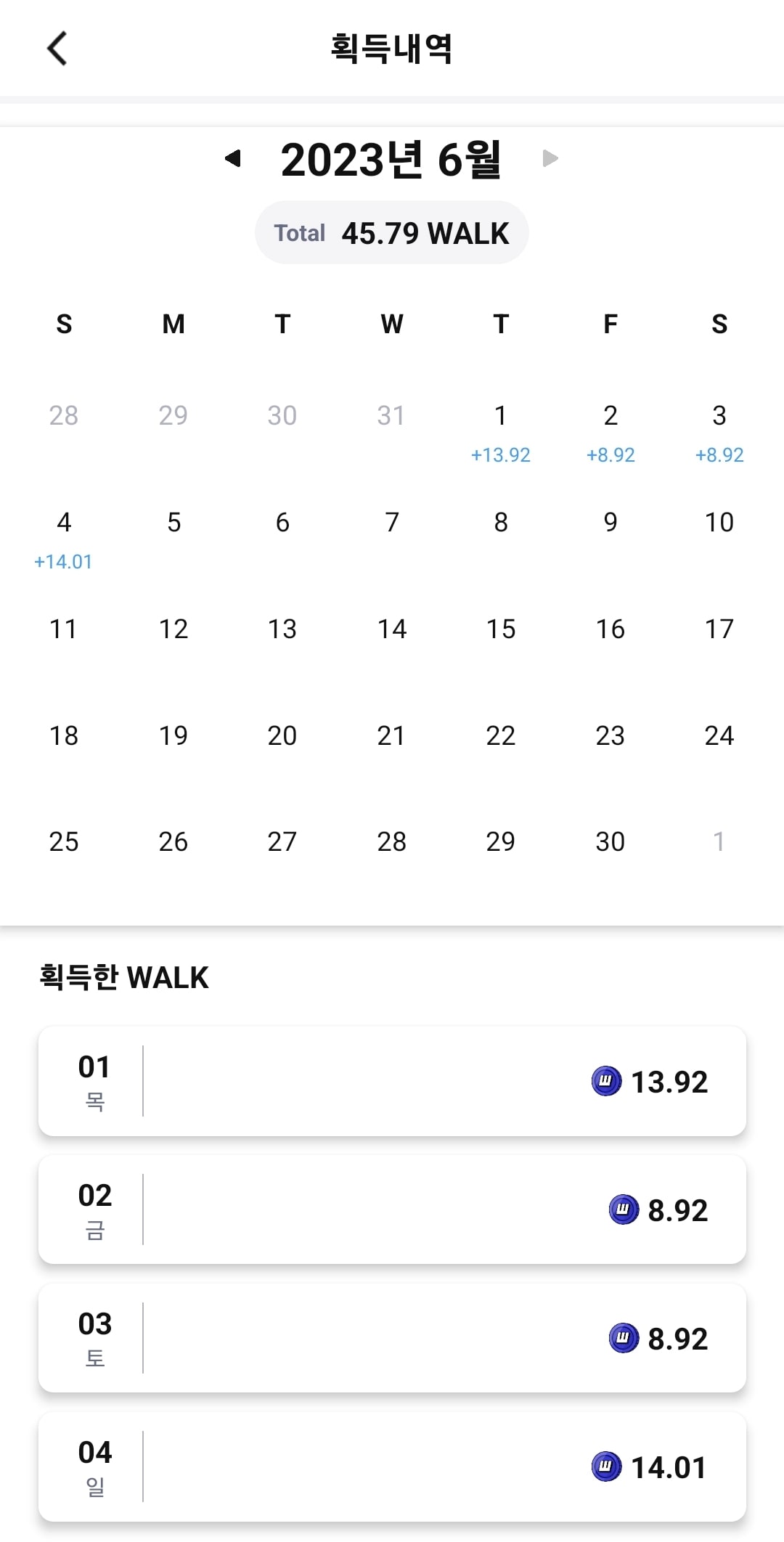
Task: Open the 2023년 6월 month selector
Action: pos(392,160)
